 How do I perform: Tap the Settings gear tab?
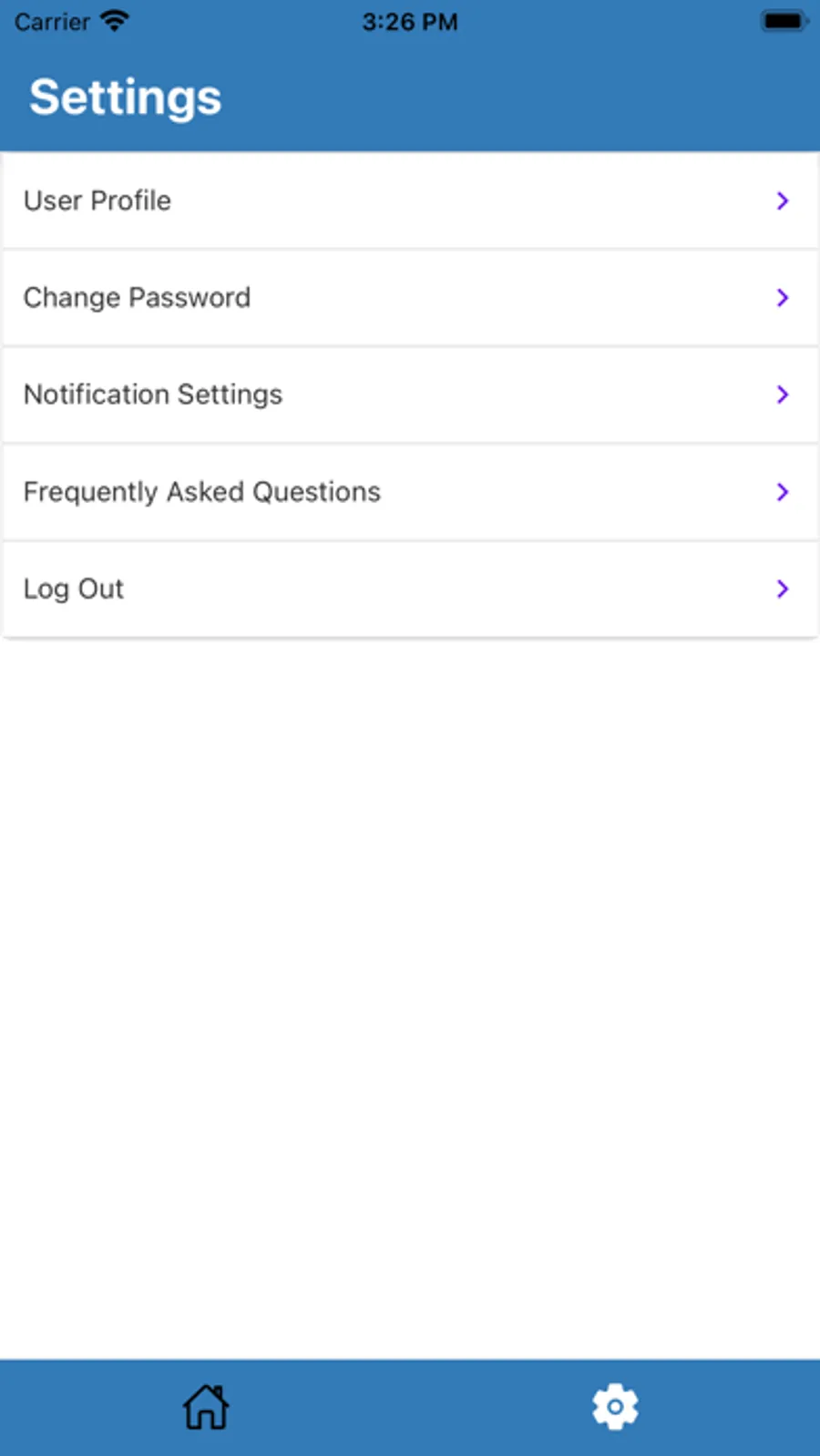tap(615, 1407)
